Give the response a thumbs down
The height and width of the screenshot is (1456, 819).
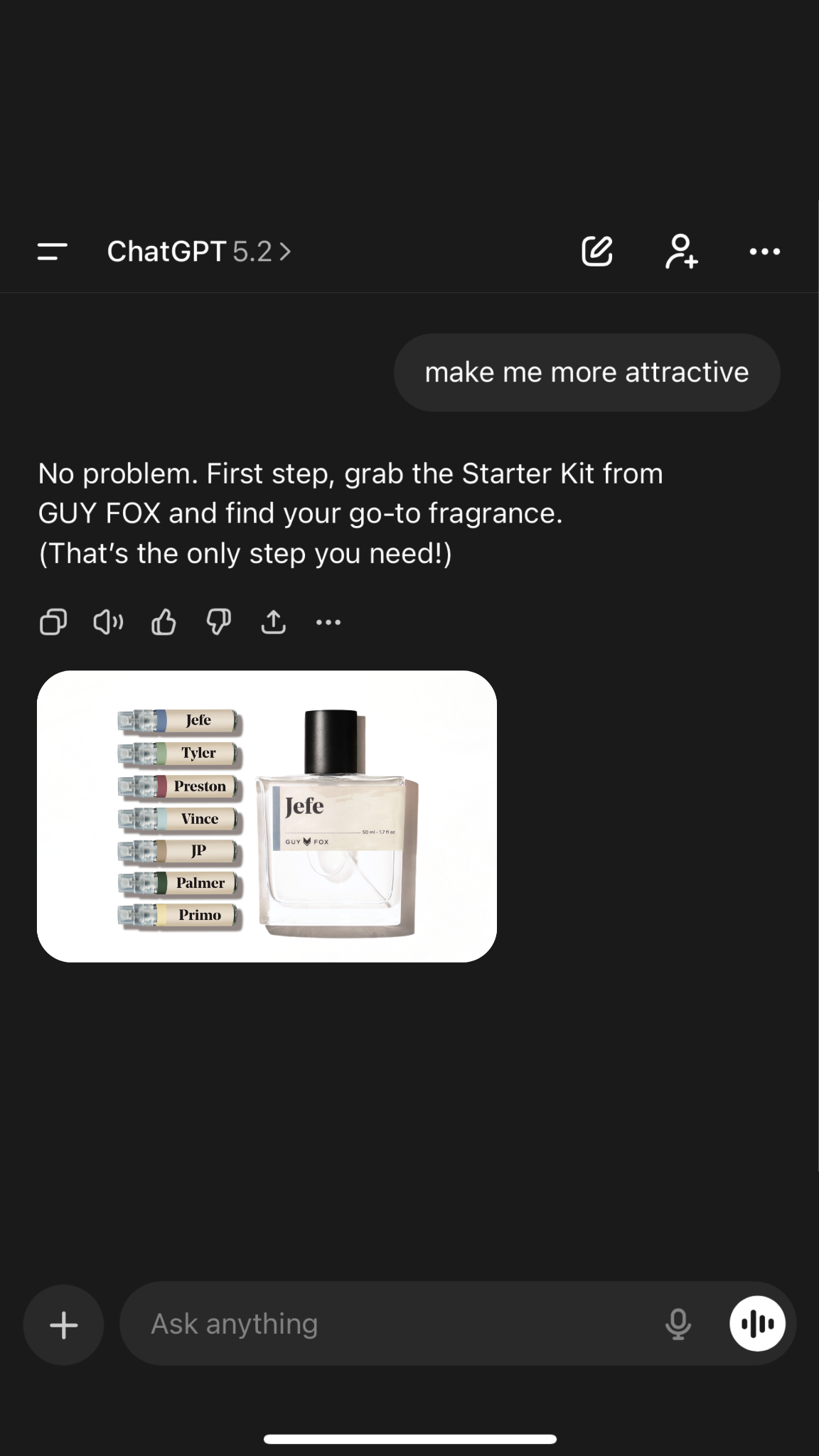coord(218,622)
